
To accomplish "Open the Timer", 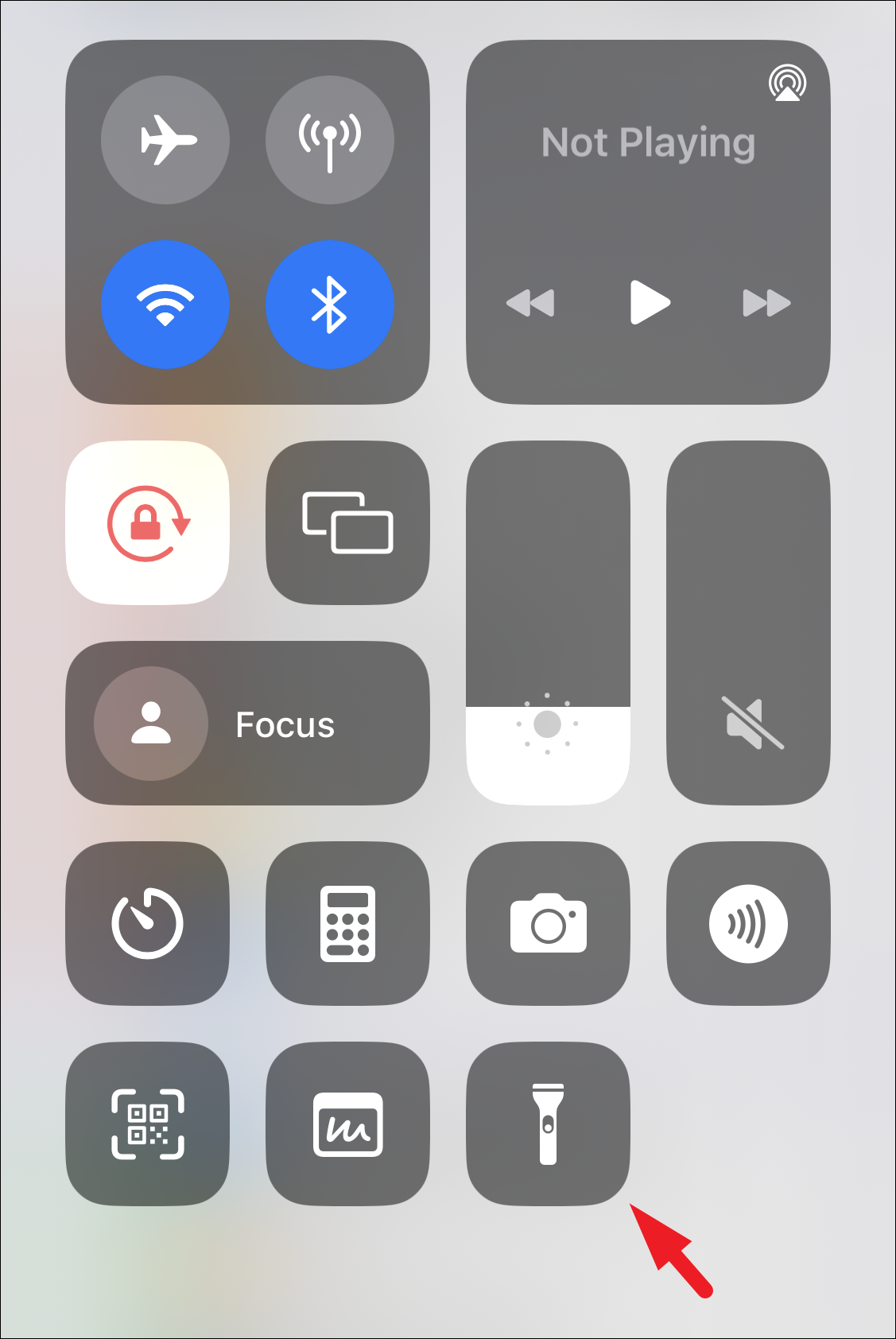I will [x=148, y=924].
